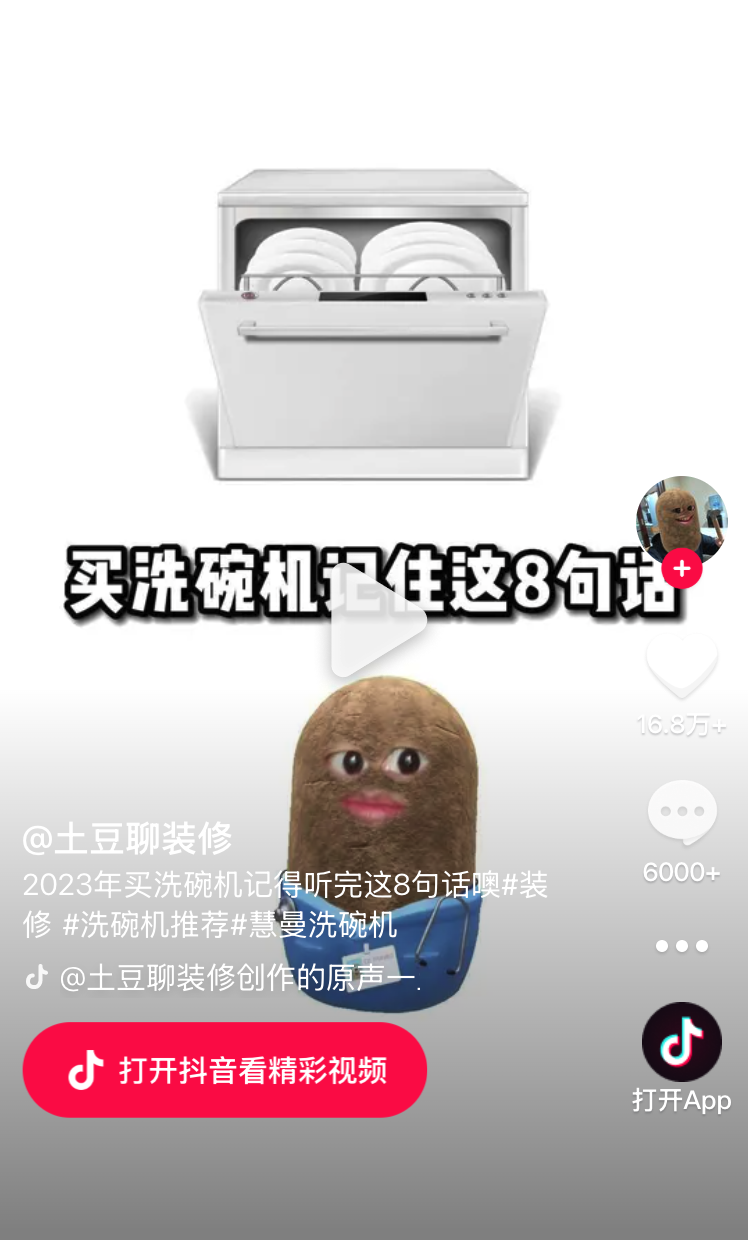Viewport: 748px width, 1240px height.
Task: Open 土豆聊装修 profile avatar
Action: point(680,518)
